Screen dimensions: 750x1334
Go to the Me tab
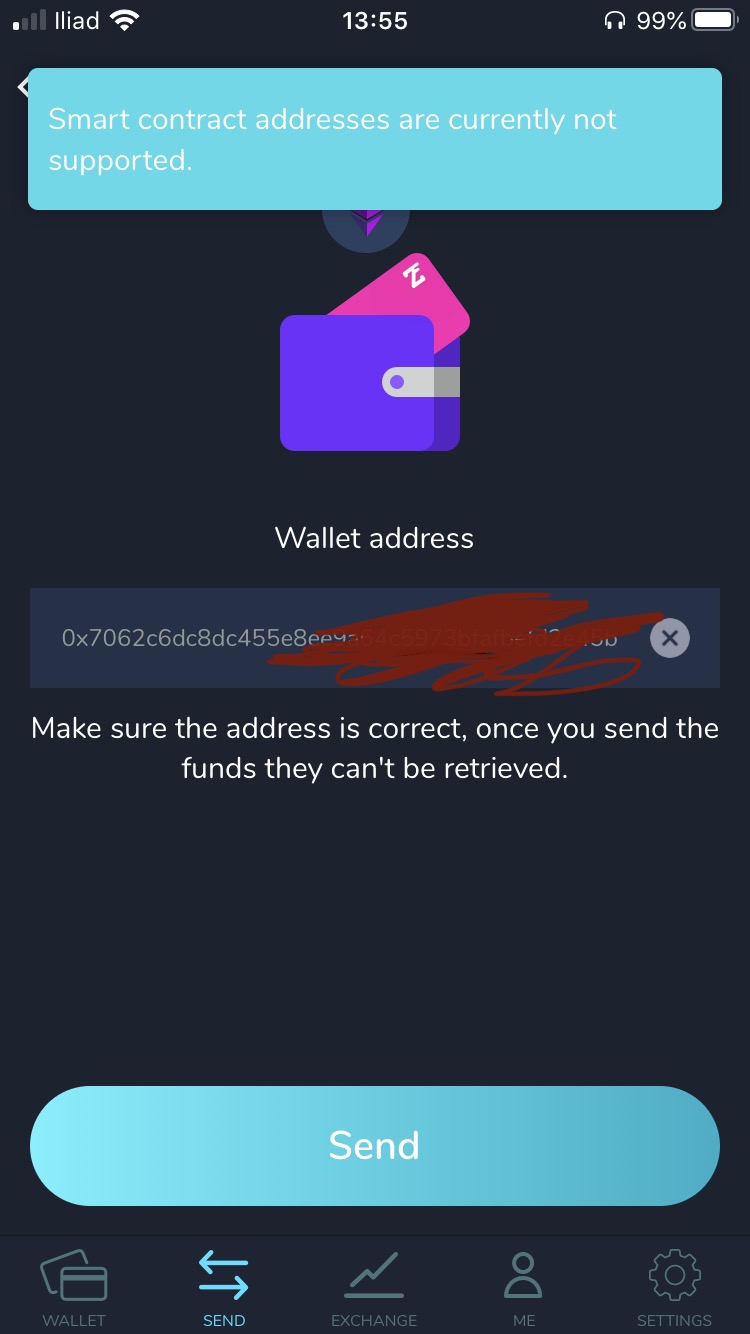[523, 1288]
